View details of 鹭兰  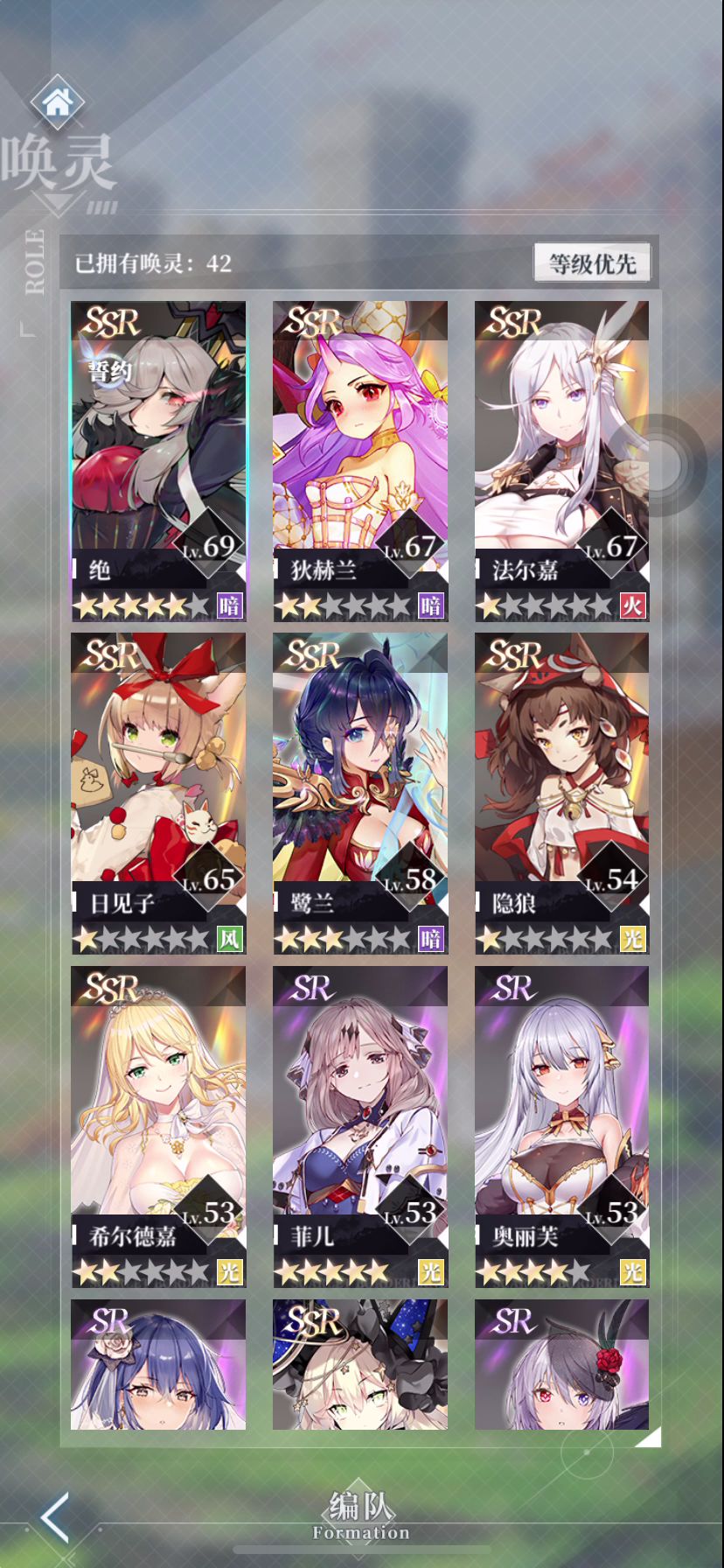click(x=360, y=793)
